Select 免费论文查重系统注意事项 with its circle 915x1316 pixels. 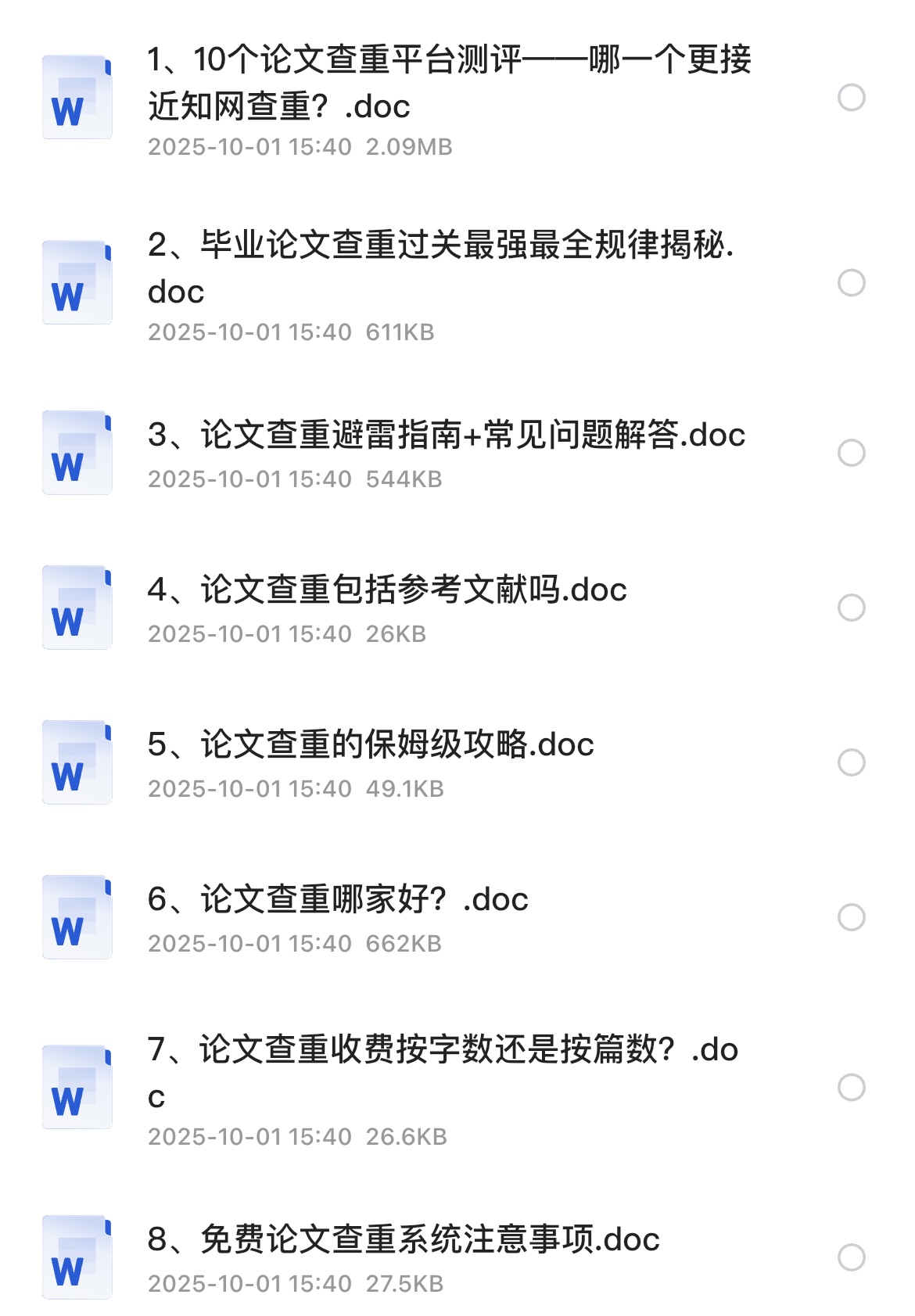pos(851,1257)
